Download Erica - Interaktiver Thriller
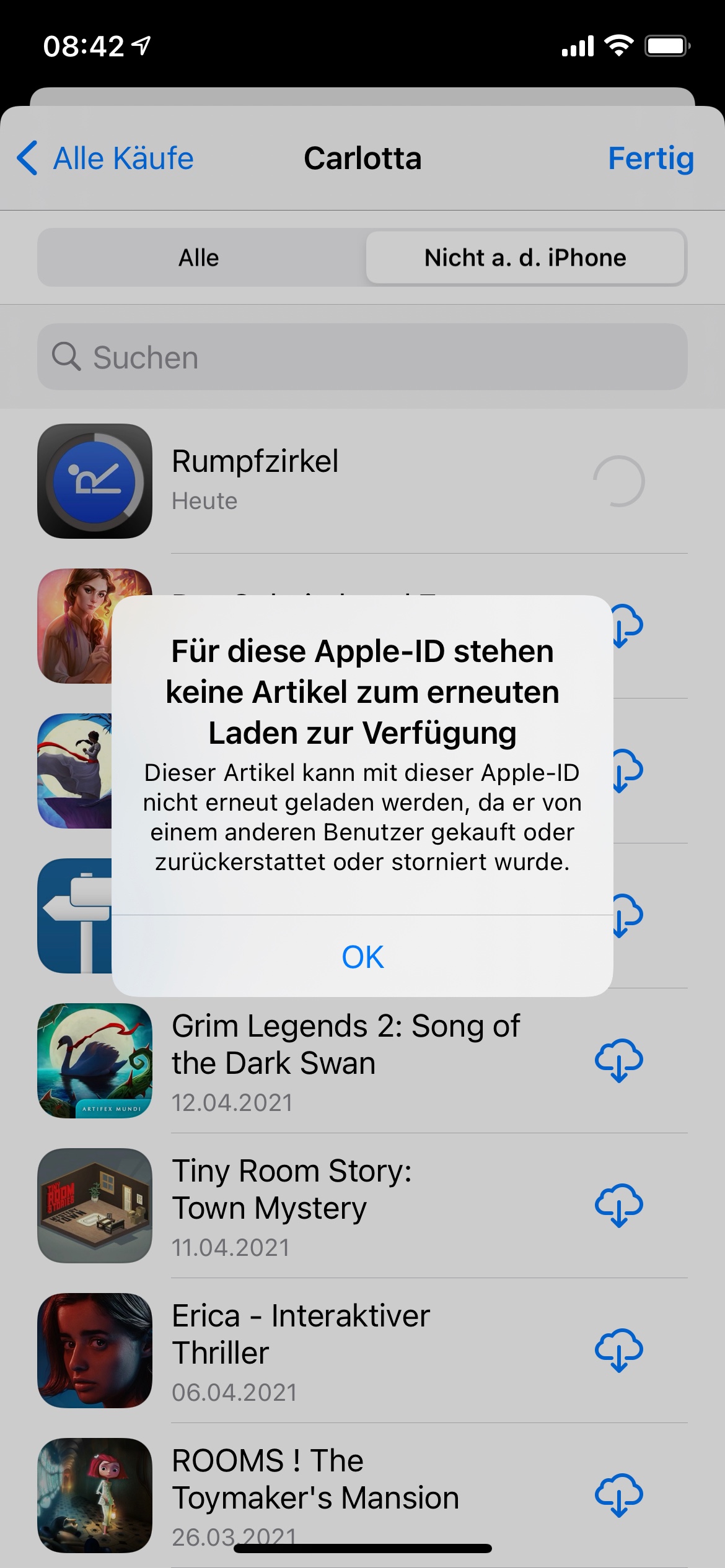Screen dimensions: 725x1568 [619, 1350]
